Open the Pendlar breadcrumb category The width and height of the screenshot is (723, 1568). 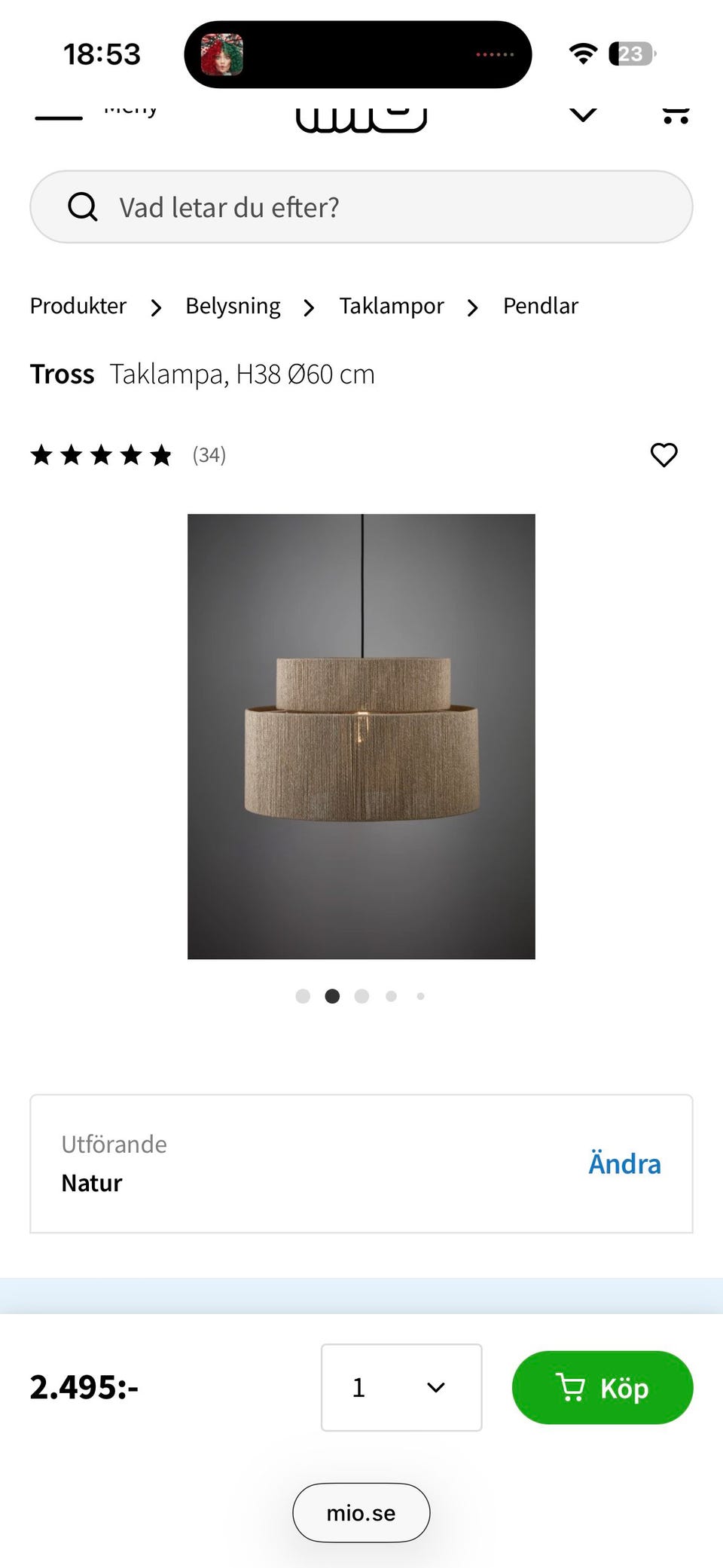[x=540, y=306]
